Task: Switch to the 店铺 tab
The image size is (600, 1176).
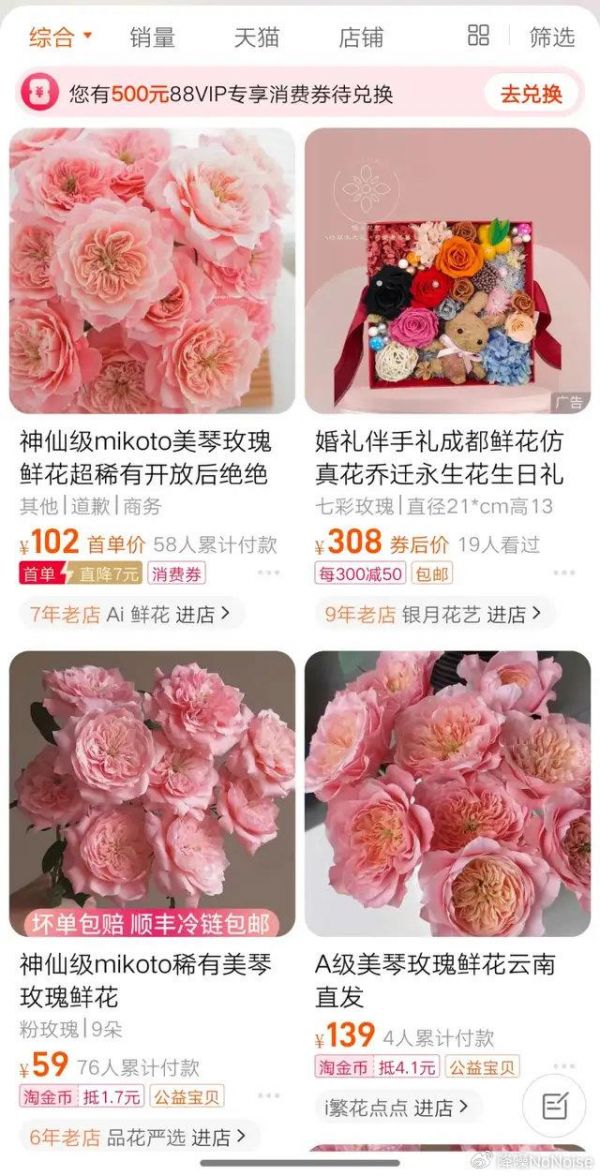Action: click(x=361, y=38)
